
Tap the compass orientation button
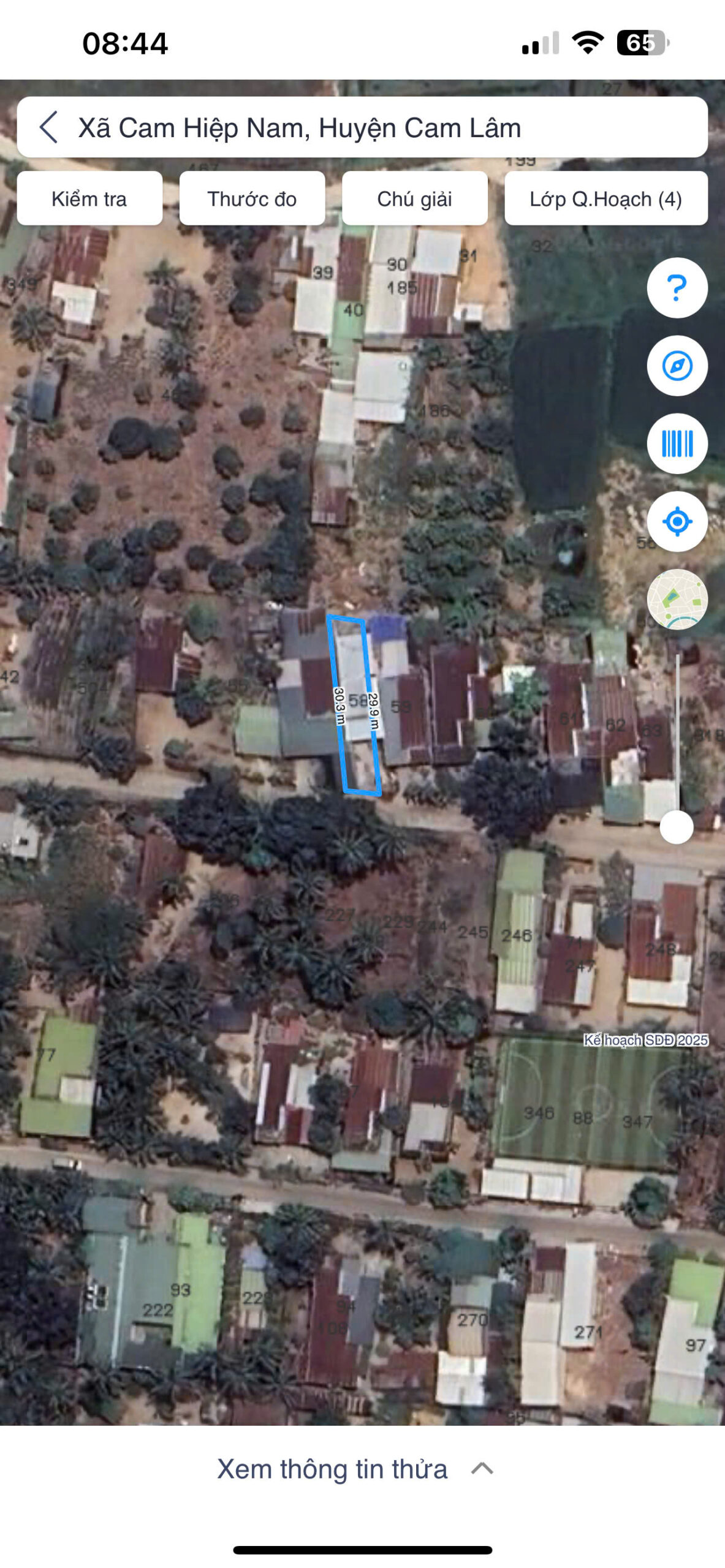pyautogui.click(x=677, y=366)
